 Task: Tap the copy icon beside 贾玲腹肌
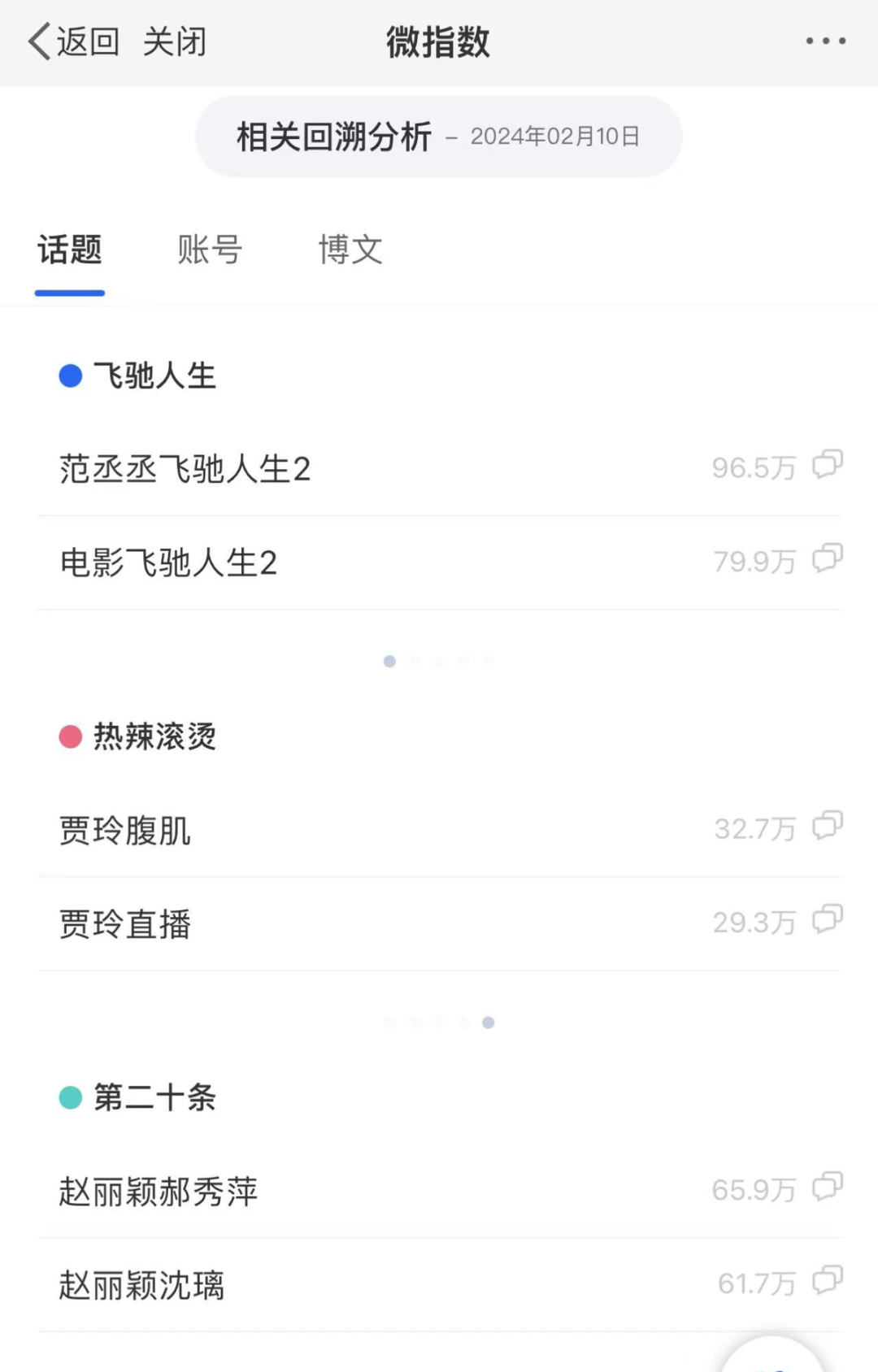(828, 825)
